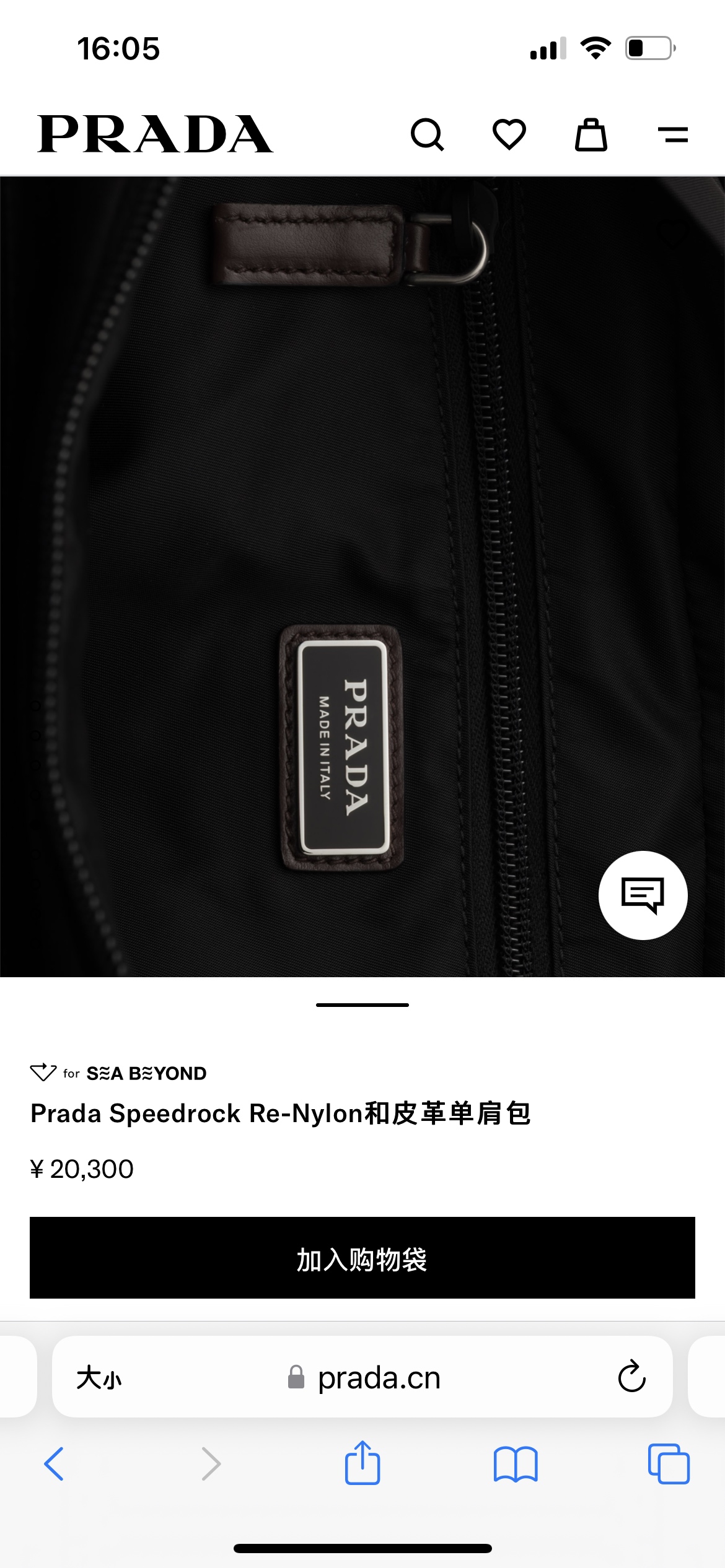Open the 大小 page settings menu
This screenshot has width=725, height=1568.
99,1378
